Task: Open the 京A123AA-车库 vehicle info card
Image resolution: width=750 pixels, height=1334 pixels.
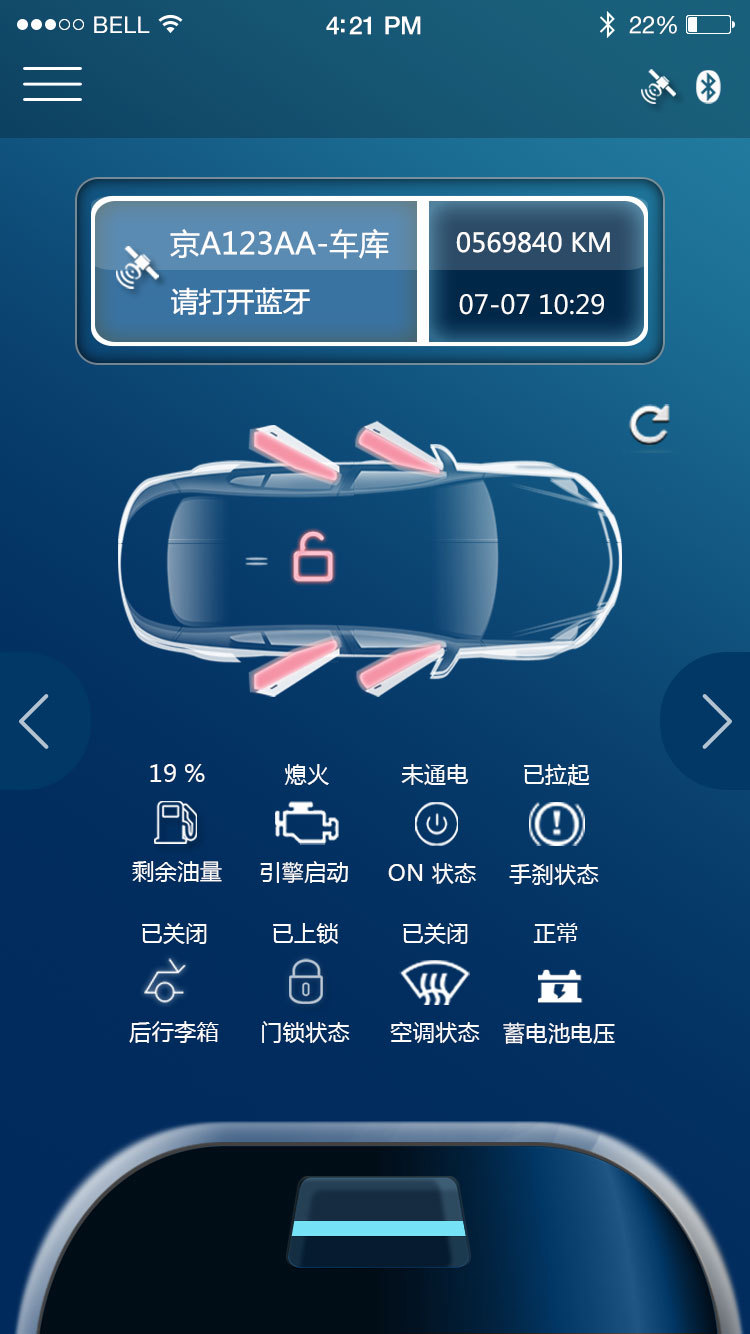Action: coord(256,271)
